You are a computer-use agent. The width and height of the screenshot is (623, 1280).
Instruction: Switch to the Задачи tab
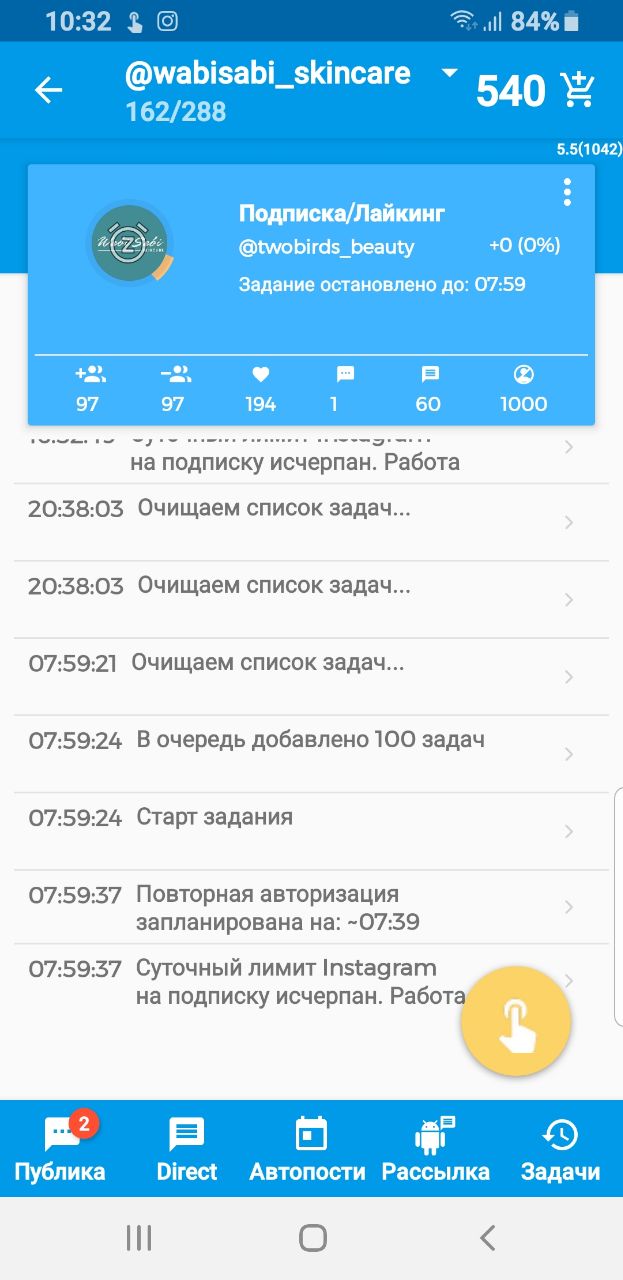(560, 1149)
